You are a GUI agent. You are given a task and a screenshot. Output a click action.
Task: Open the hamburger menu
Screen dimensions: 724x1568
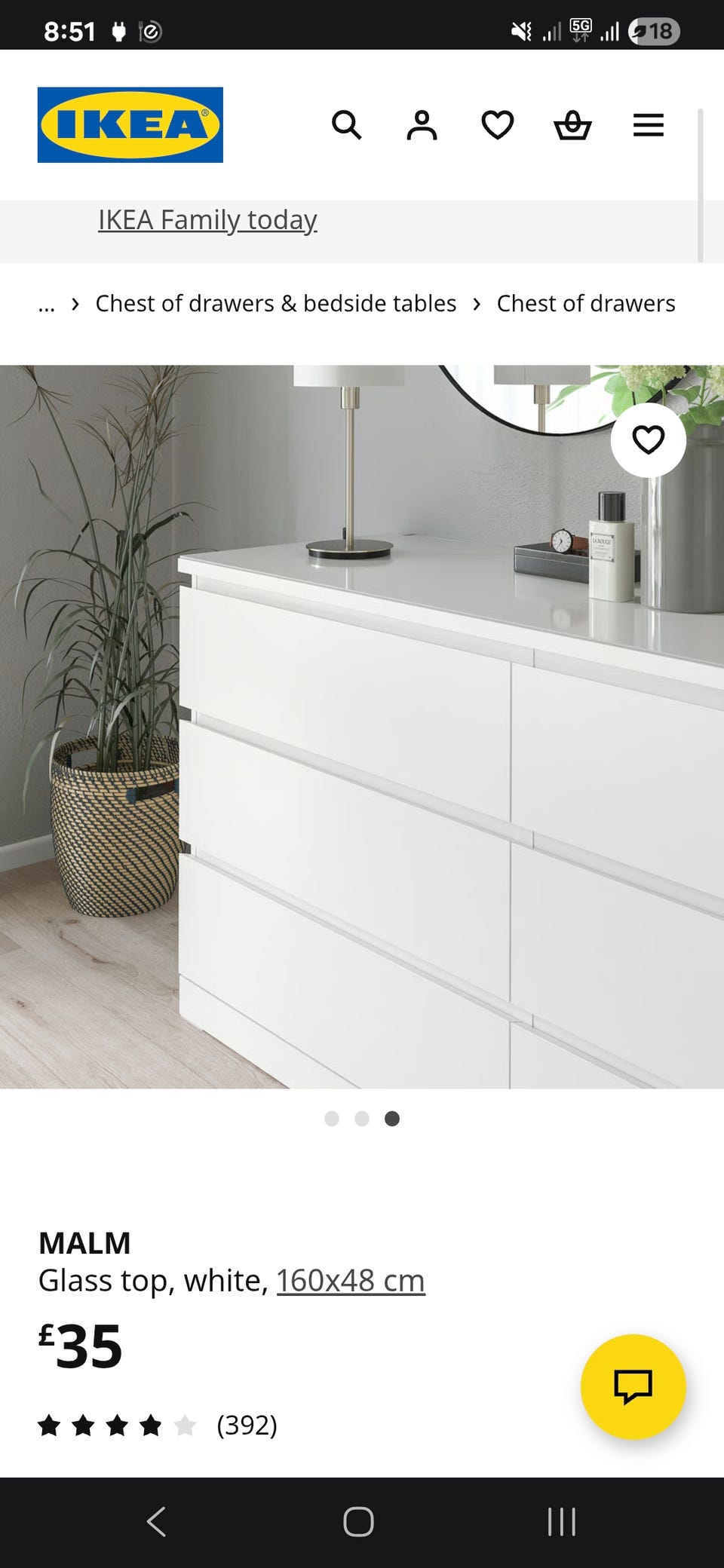[x=648, y=126]
